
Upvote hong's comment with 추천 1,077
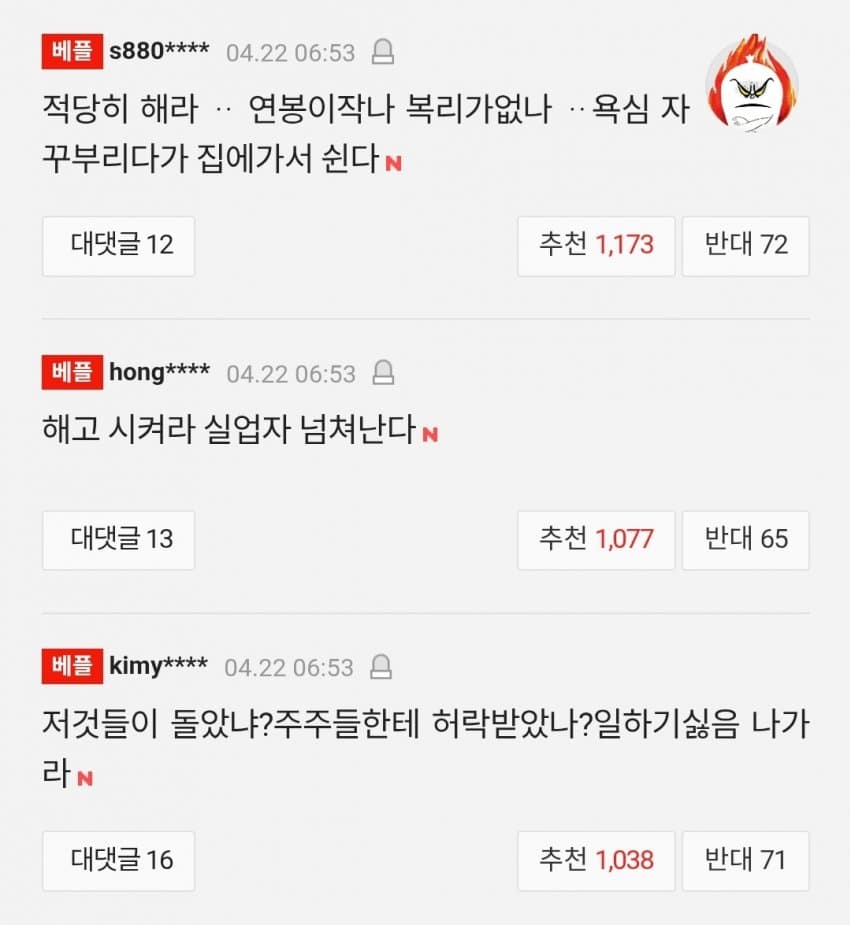(x=596, y=540)
